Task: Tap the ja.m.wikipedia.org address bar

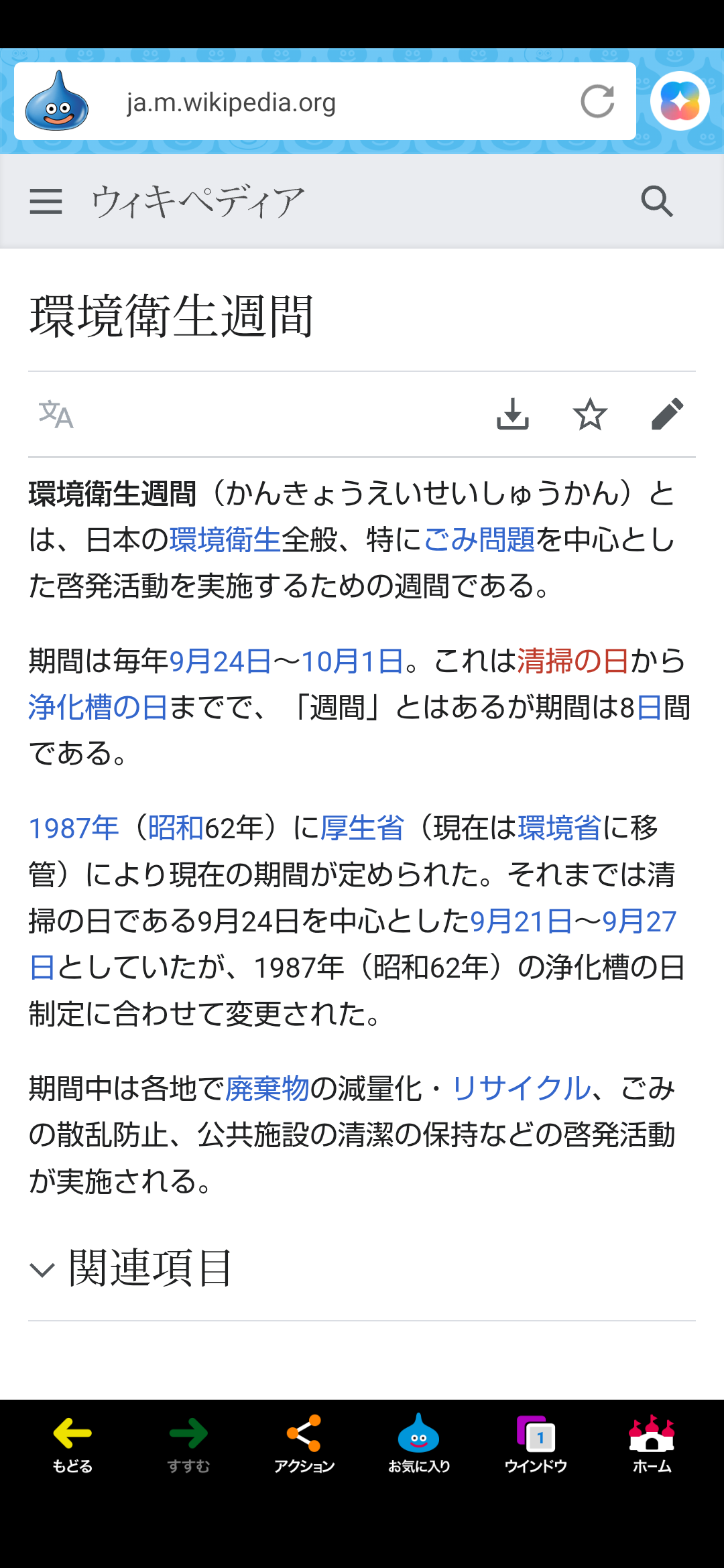Action: click(x=322, y=103)
